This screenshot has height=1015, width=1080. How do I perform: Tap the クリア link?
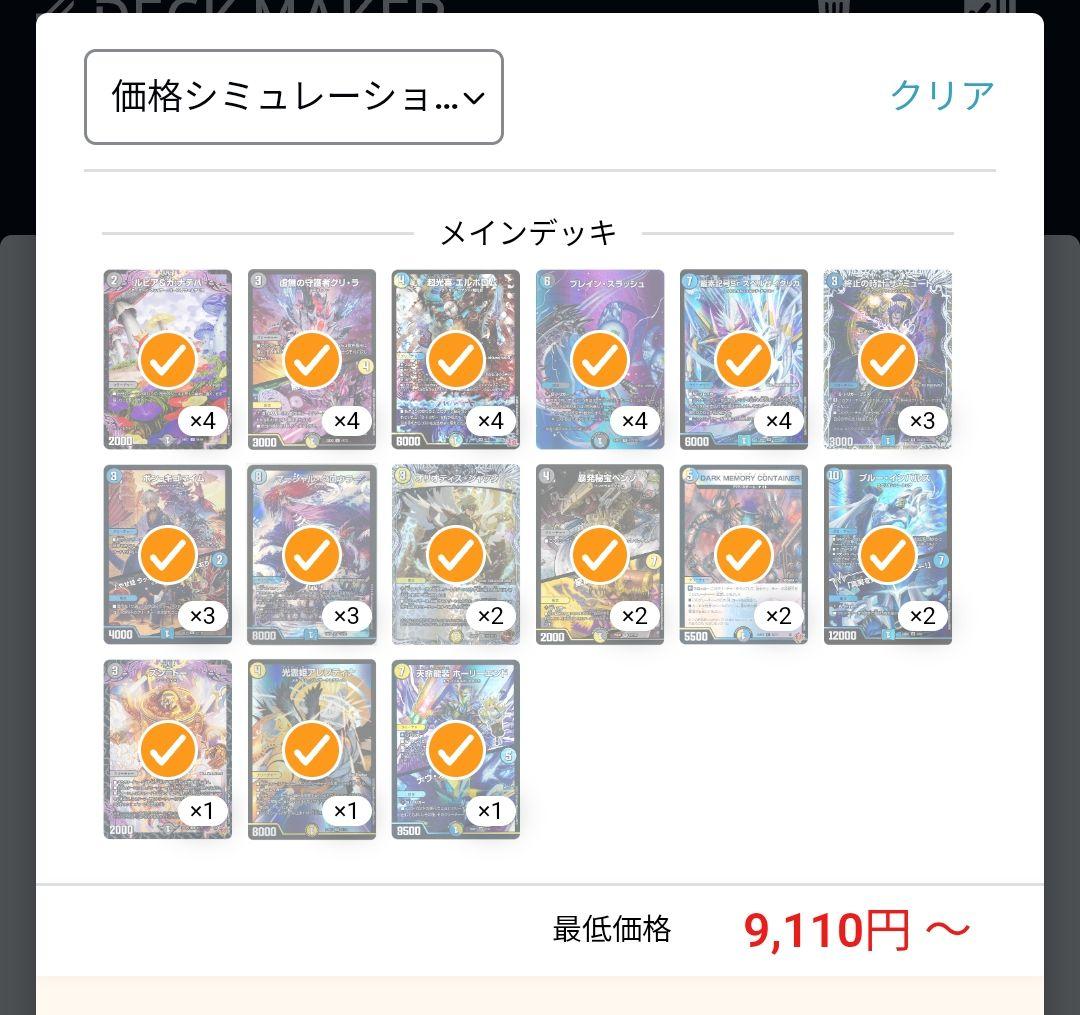tap(942, 95)
